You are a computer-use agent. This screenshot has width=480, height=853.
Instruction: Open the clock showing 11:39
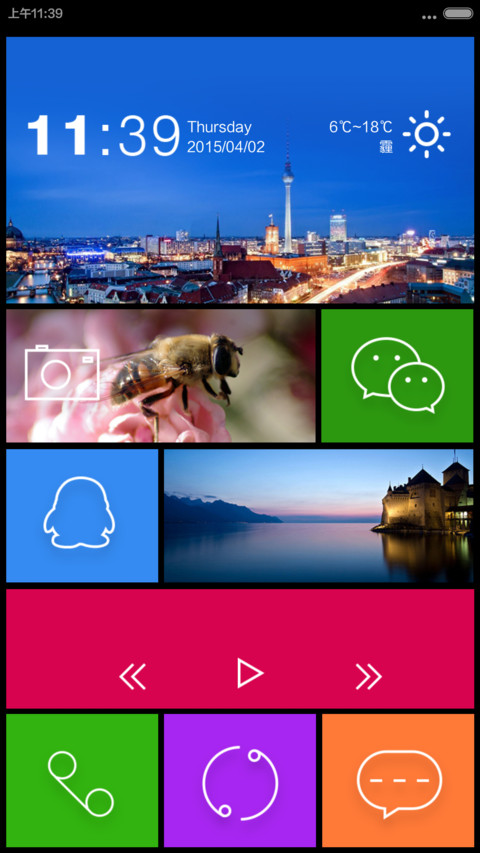pos(103,136)
